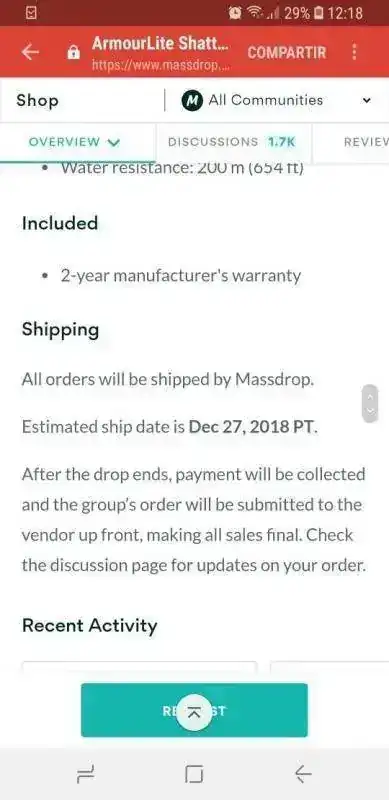Screen dimensions: 389x800
Task: Switch to the Reviews tab
Action: pos(366,142)
